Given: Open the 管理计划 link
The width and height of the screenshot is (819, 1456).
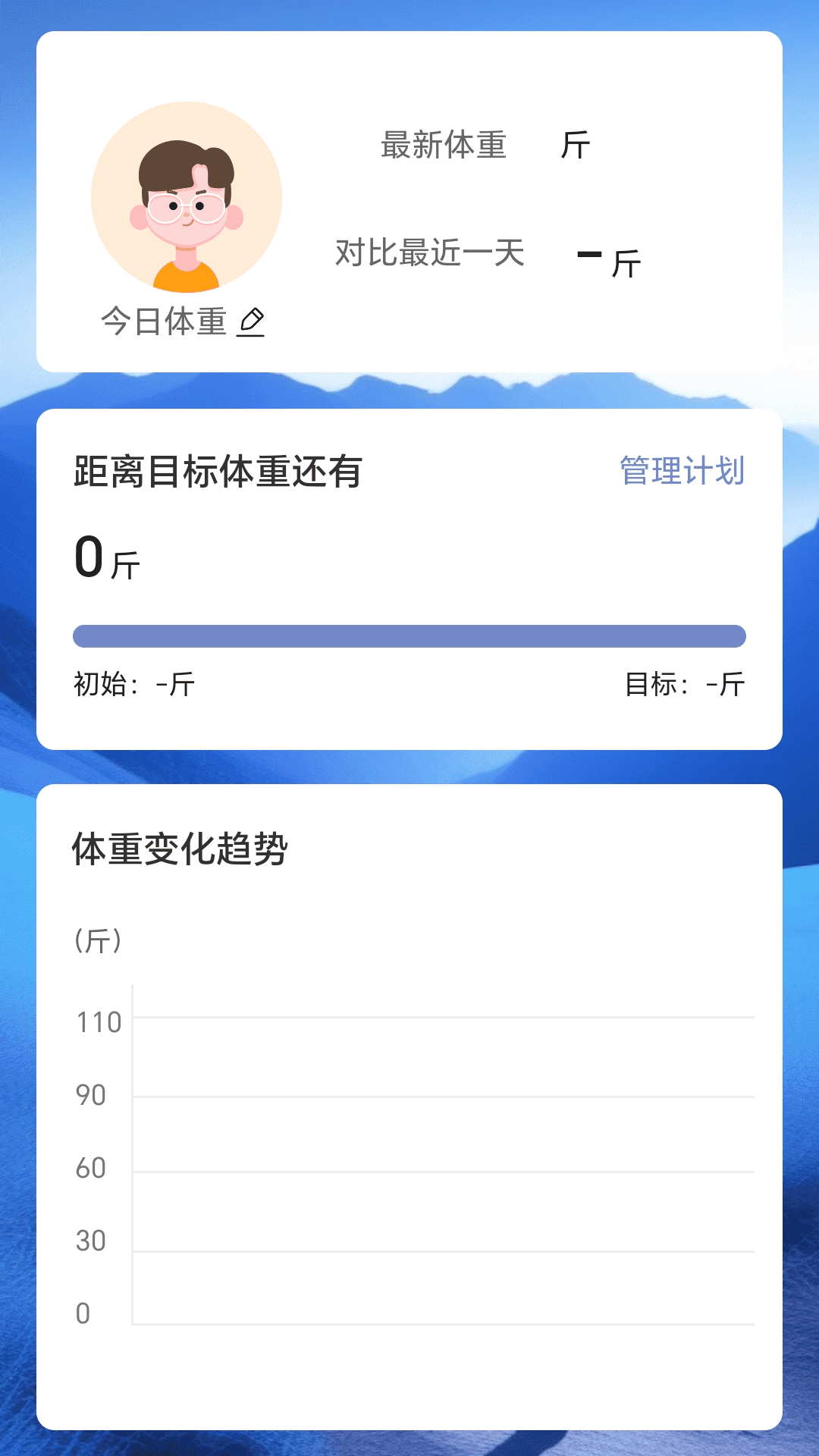Looking at the screenshot, I should pyautogui.click(x=682, y=471).
